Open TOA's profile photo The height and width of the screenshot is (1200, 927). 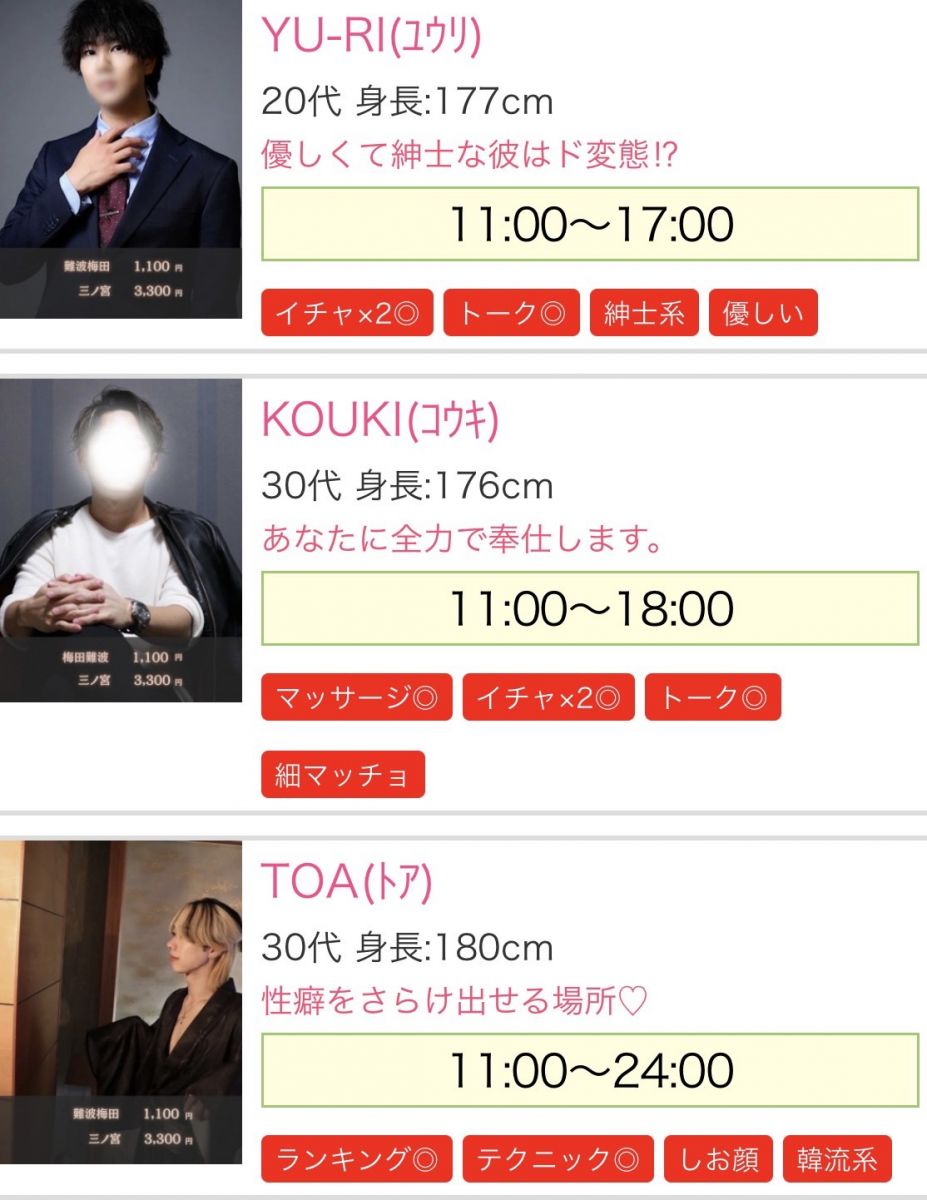pos(120,1000)
